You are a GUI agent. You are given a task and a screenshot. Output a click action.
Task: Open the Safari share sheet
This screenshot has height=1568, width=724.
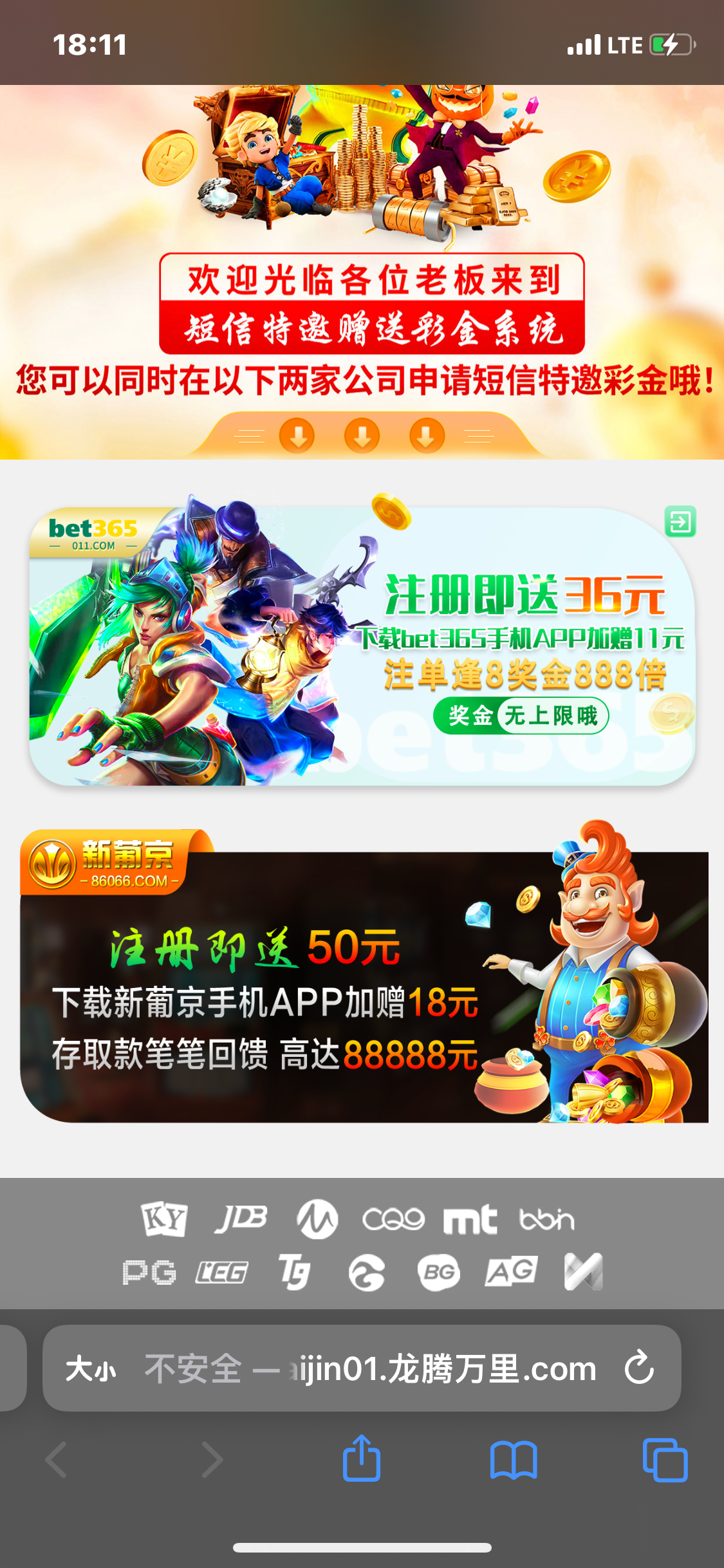tap(362, 1459)
